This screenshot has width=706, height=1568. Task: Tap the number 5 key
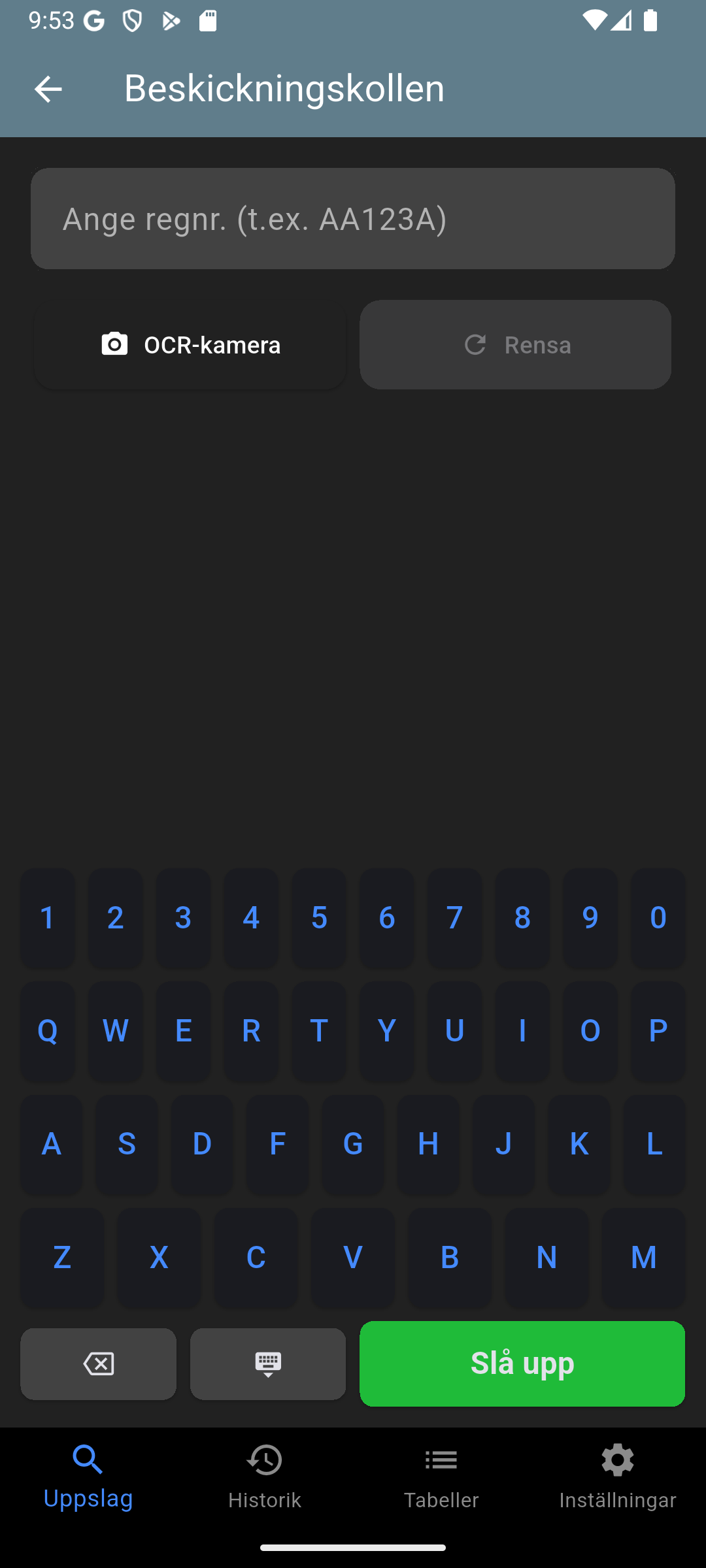click(x=319, y=918)
